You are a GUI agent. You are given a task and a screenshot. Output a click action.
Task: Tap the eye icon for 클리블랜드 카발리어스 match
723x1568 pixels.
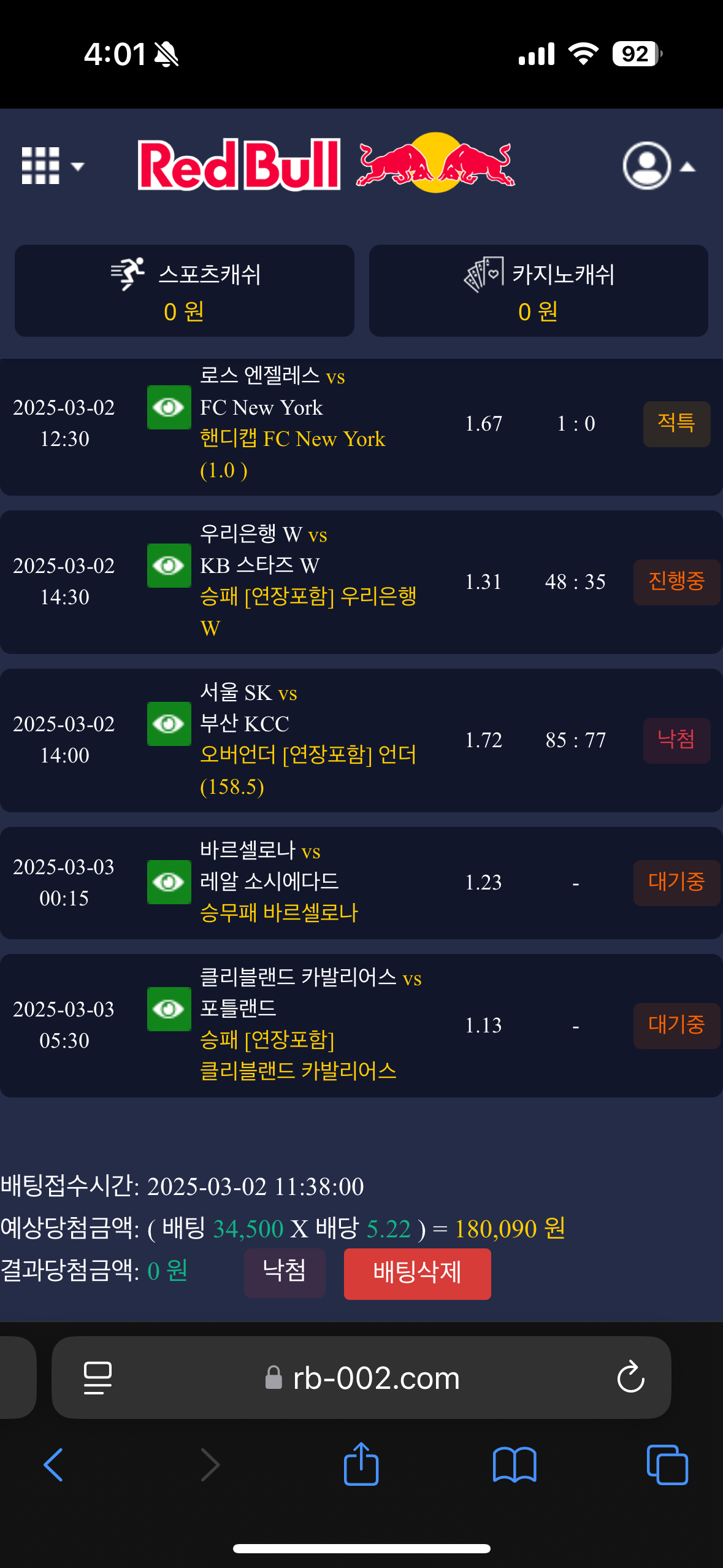pyautogui.click(x=169, y=1009)
